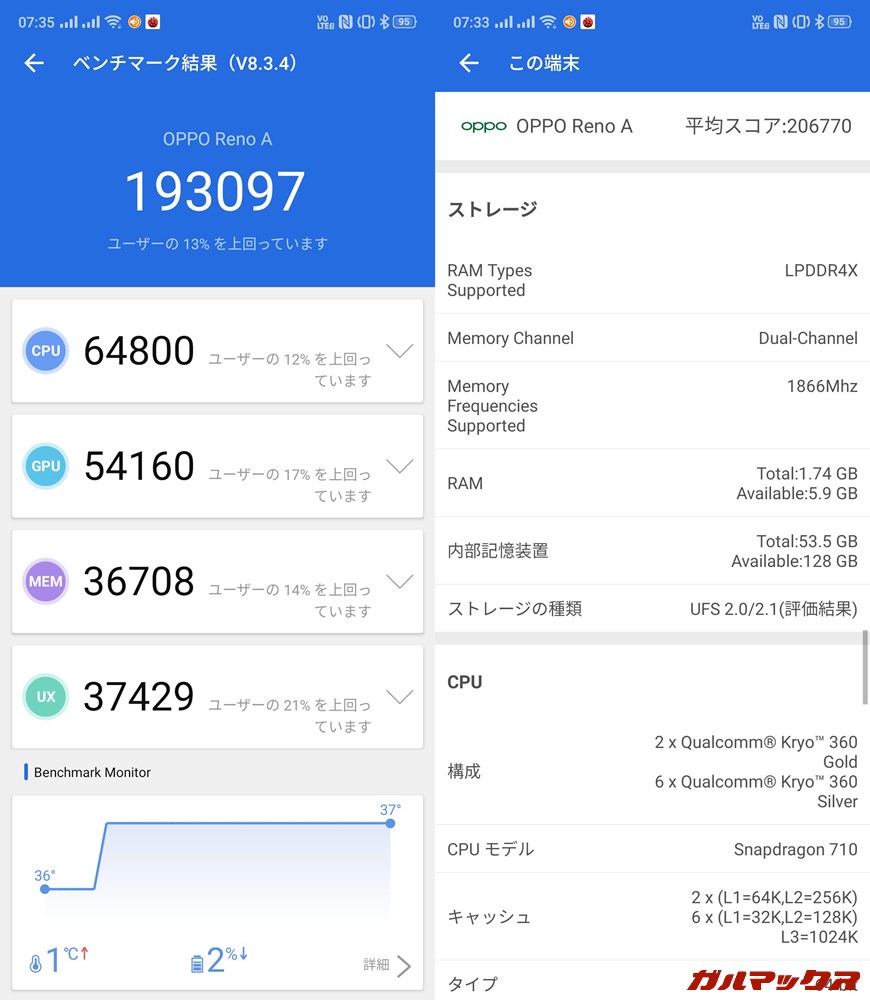The image size is (870, 1000).
Task: Click the 平均スコア:206770 text
Action: tap(767, 126)
